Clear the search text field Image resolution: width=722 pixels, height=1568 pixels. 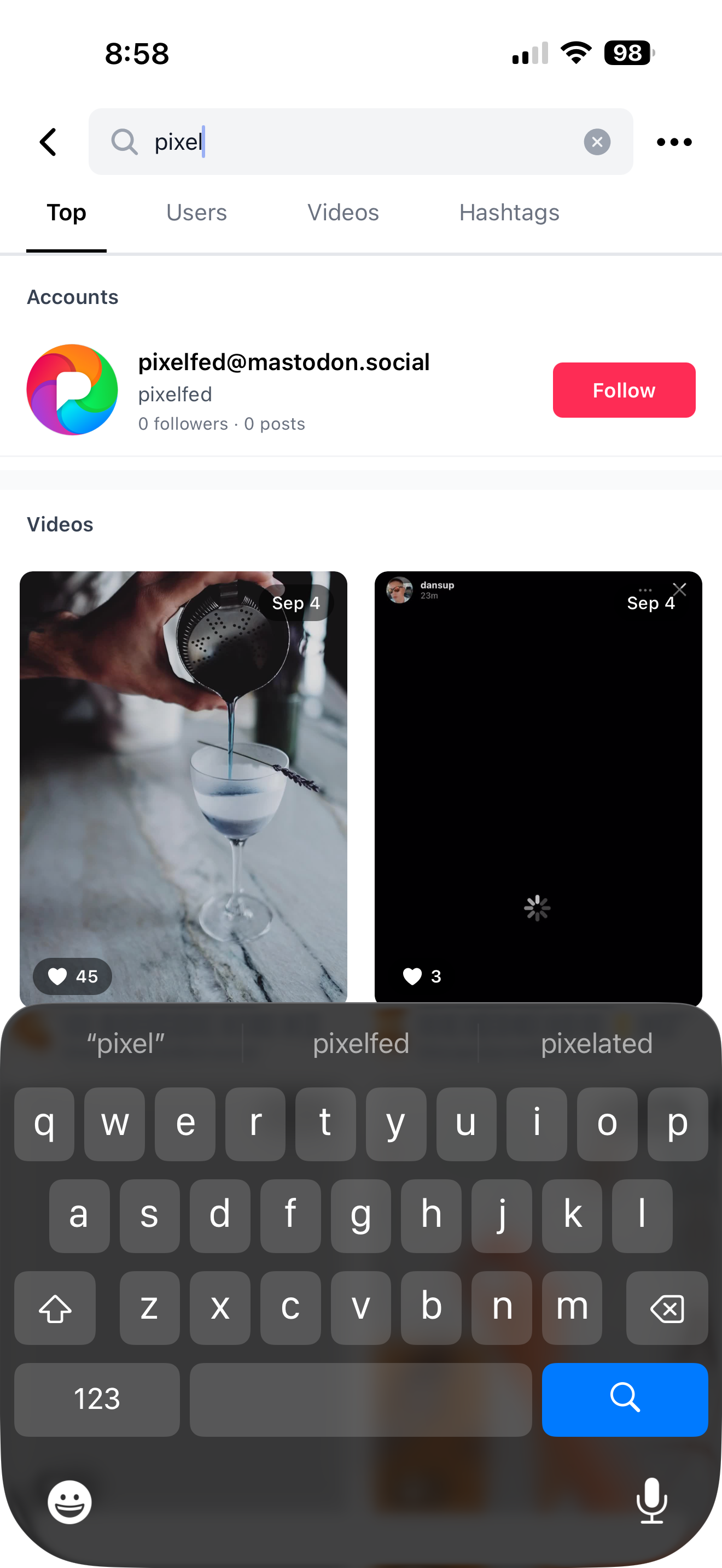597,143
